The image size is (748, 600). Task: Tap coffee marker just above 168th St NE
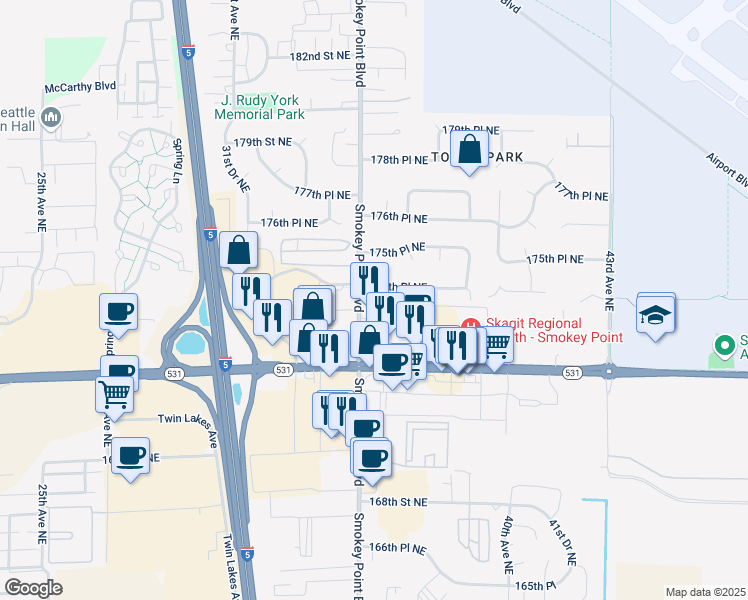[372, 459]
